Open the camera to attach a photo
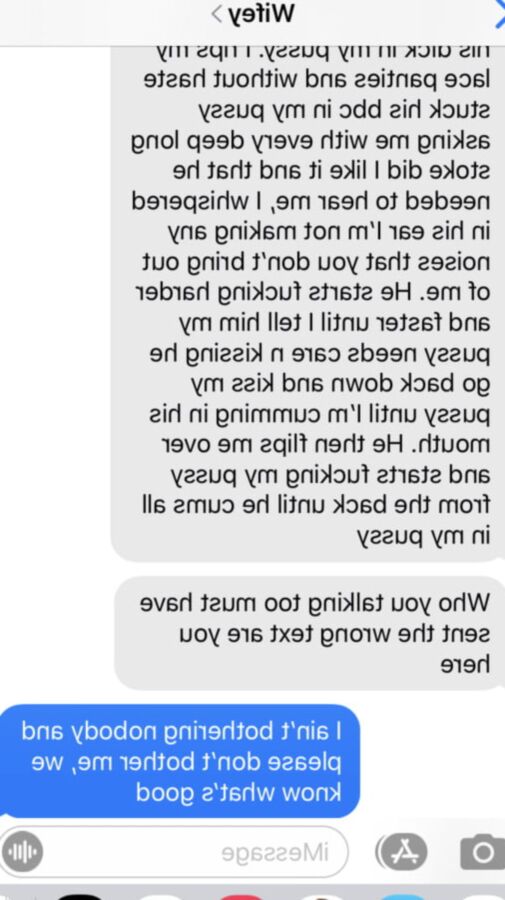 pyautogui.click(x=482, y=852)
